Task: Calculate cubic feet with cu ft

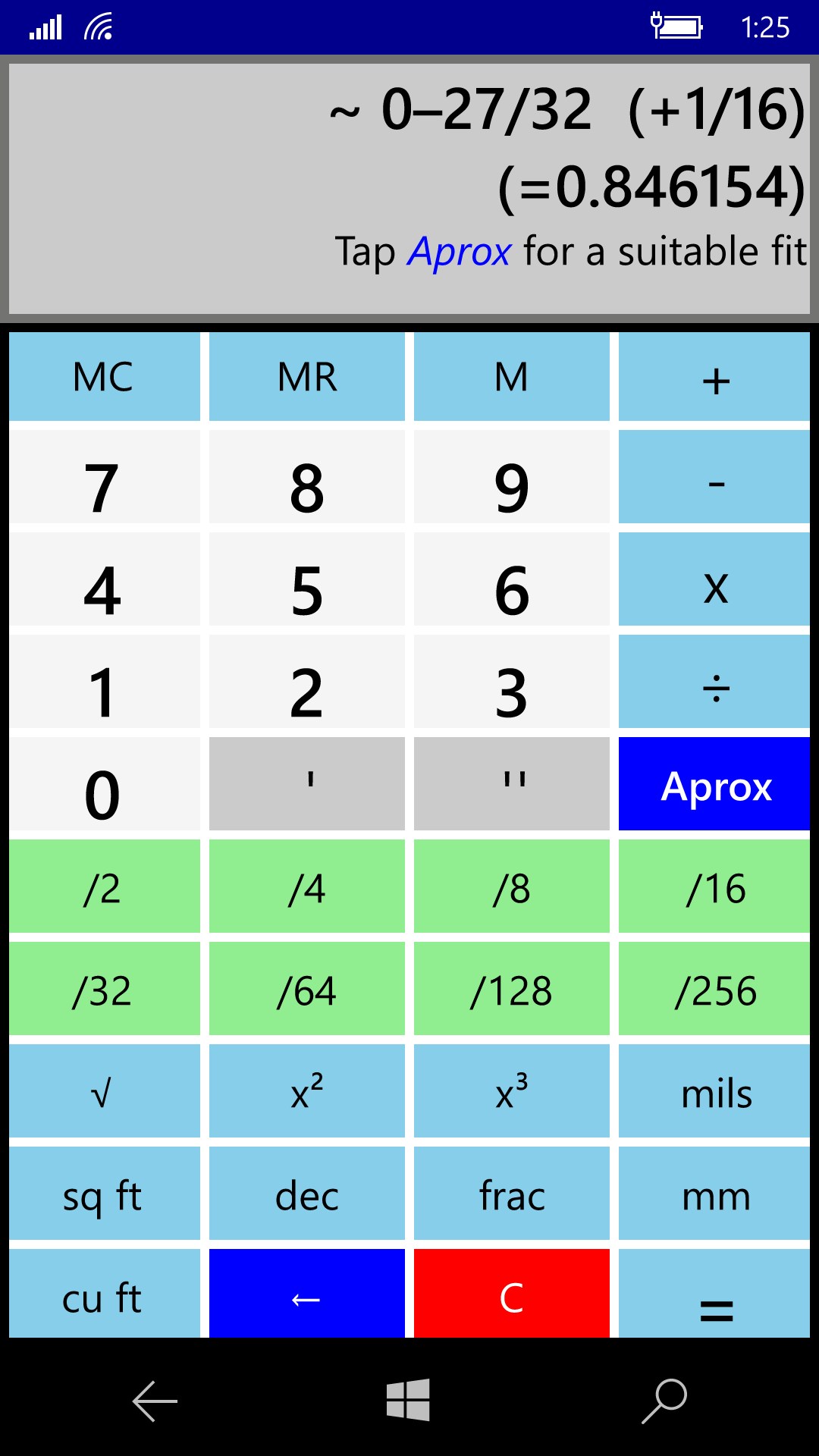Action: tap(105, 1294)
